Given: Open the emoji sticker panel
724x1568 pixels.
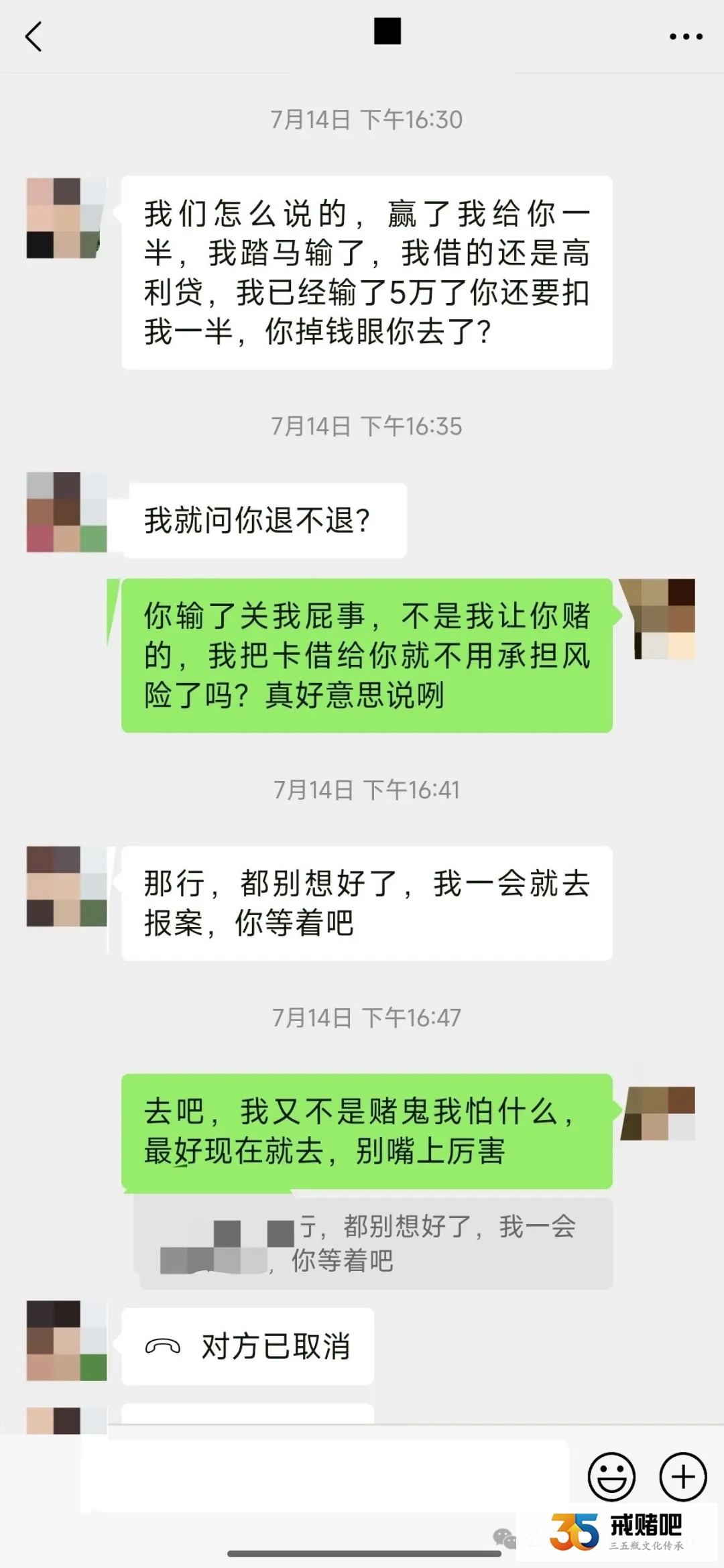Looking at the screenshot, I should [x=611, y=1476].
